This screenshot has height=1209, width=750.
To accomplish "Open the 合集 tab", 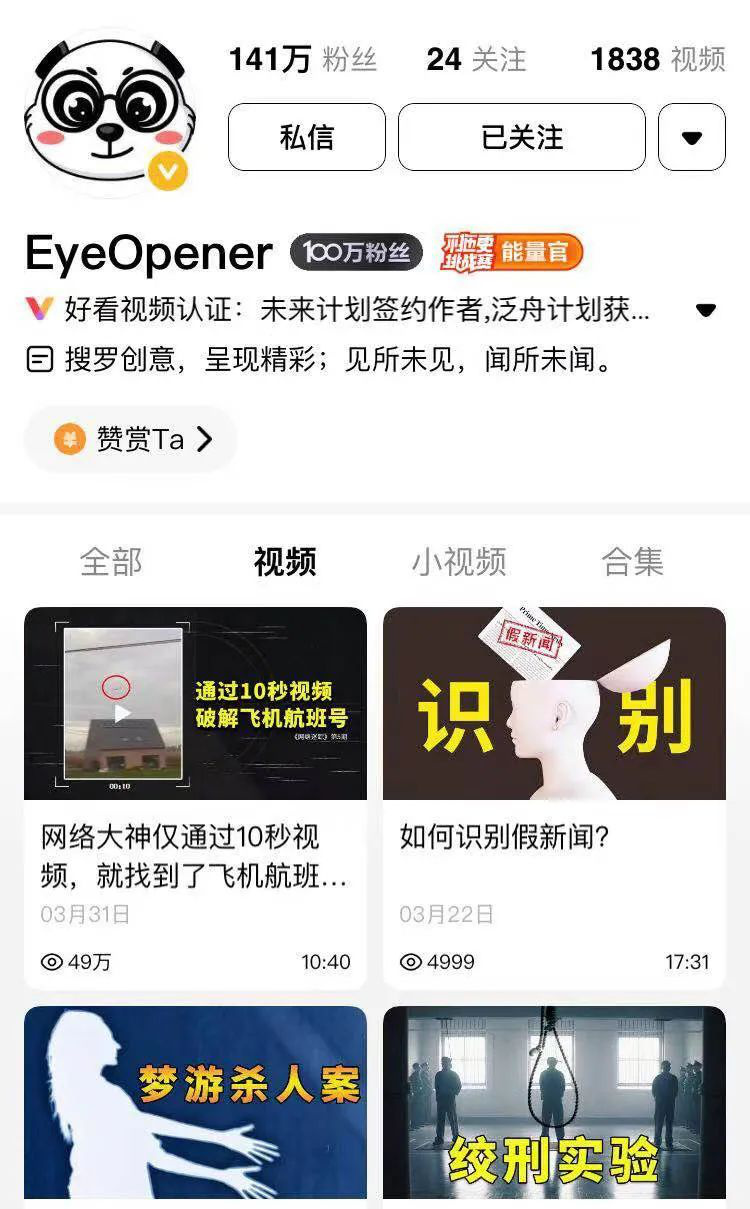I will tap(633, 562).
